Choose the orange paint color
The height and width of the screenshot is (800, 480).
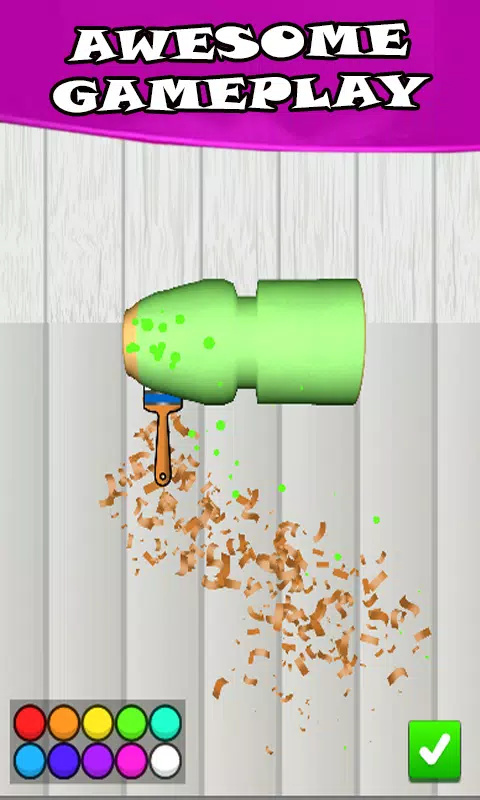point(64,722)
